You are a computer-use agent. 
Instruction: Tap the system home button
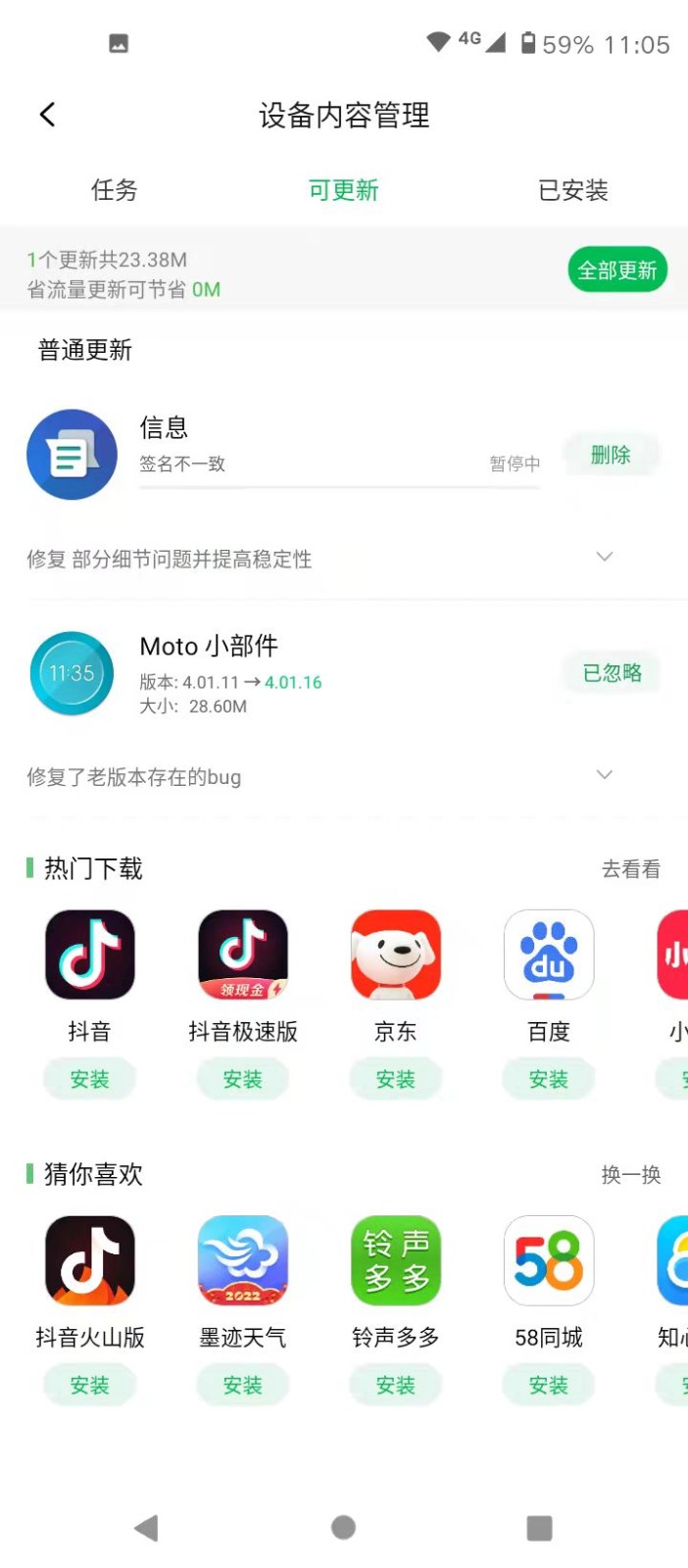point(343,1527)
